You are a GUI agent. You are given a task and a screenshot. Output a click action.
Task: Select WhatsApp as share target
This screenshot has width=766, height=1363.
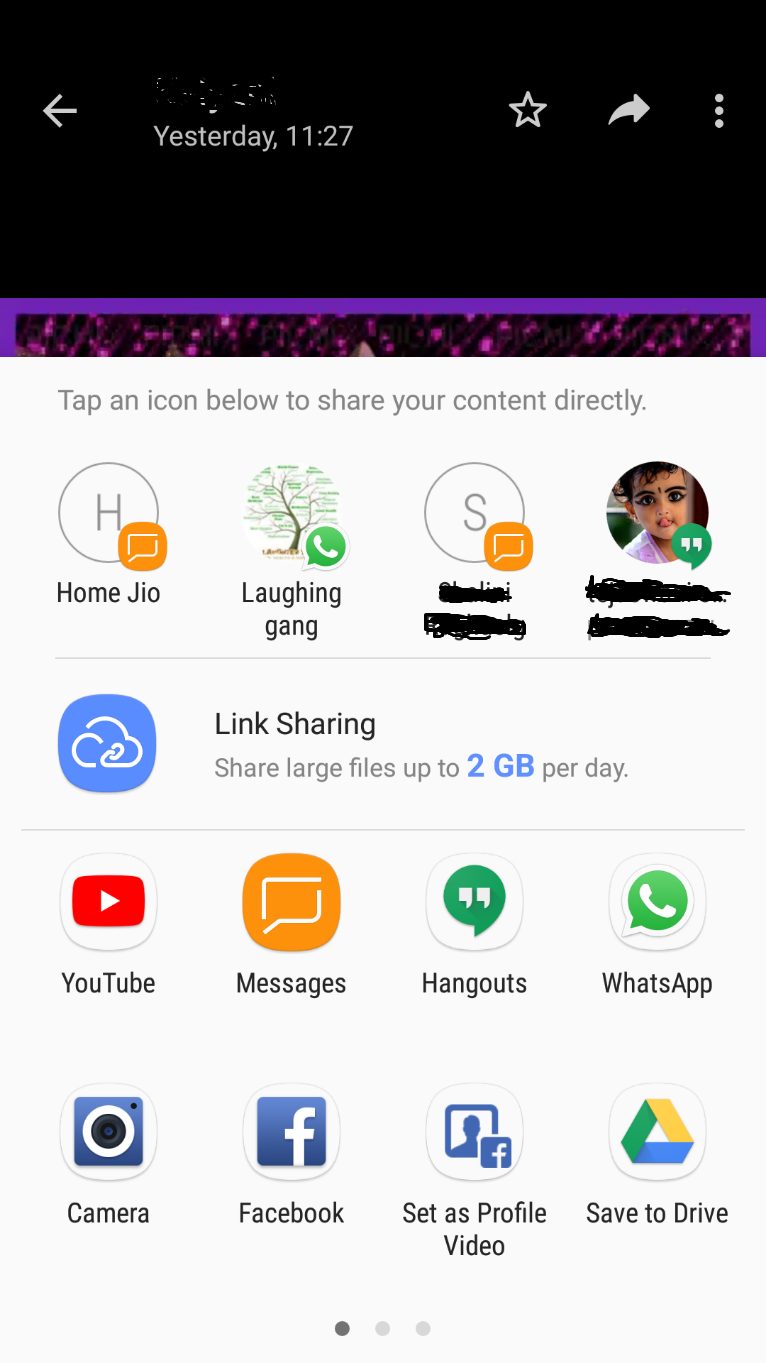click(x=657, y=925)
